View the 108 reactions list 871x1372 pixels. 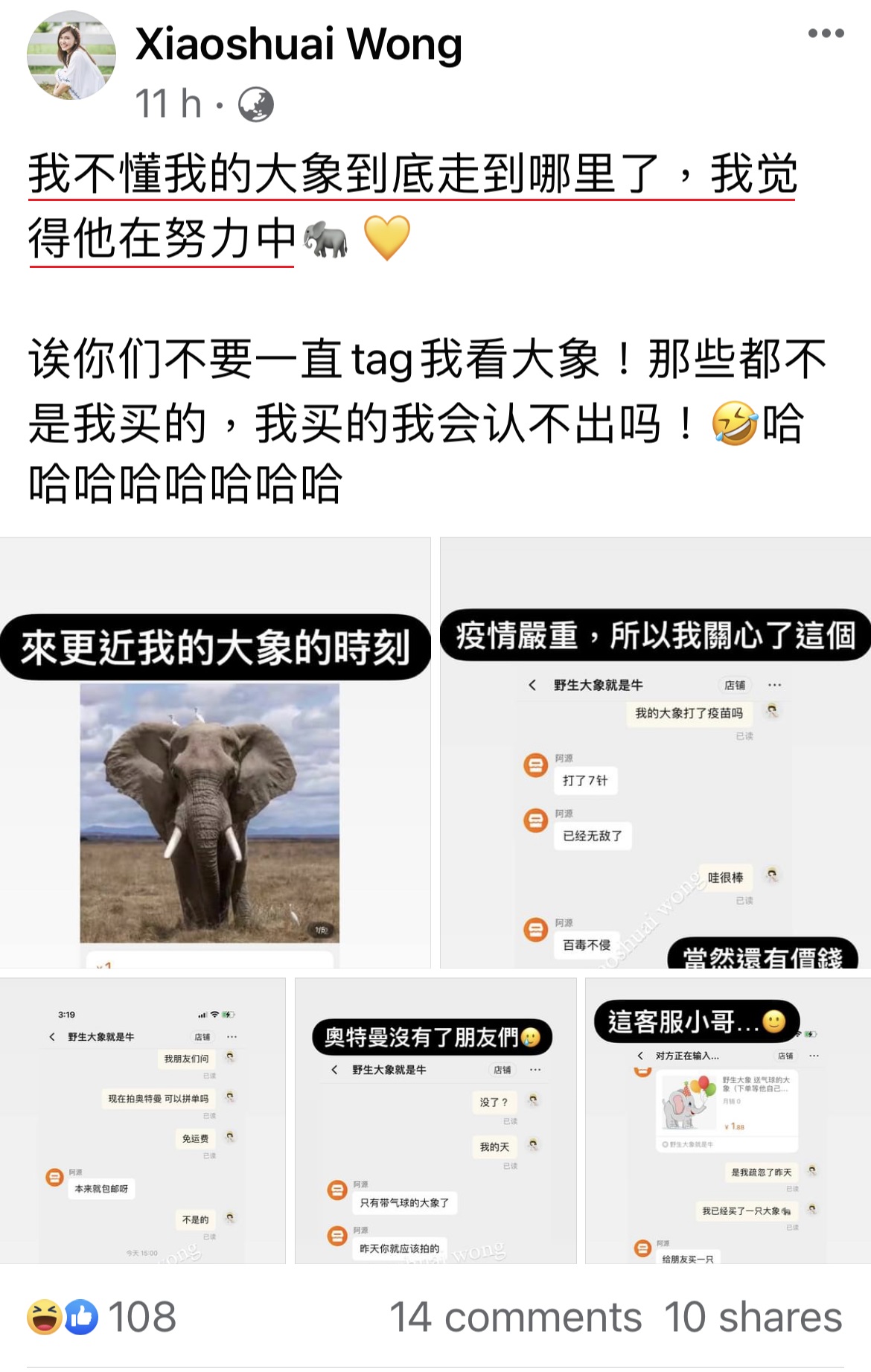(102, 1317)
